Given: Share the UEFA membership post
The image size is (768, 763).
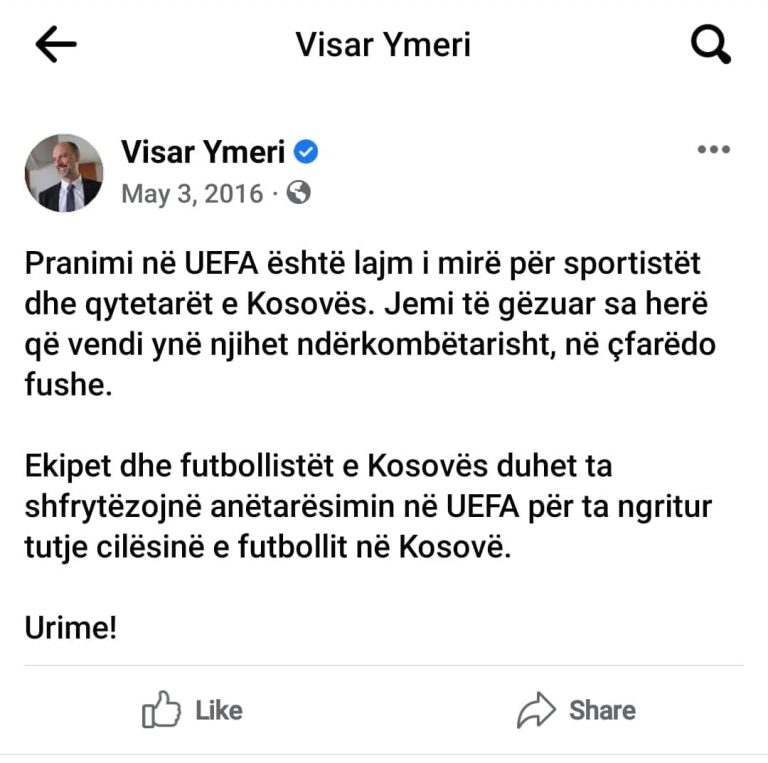Looking at the screenshot, I should pyautogui.click(x=577, y=711).
